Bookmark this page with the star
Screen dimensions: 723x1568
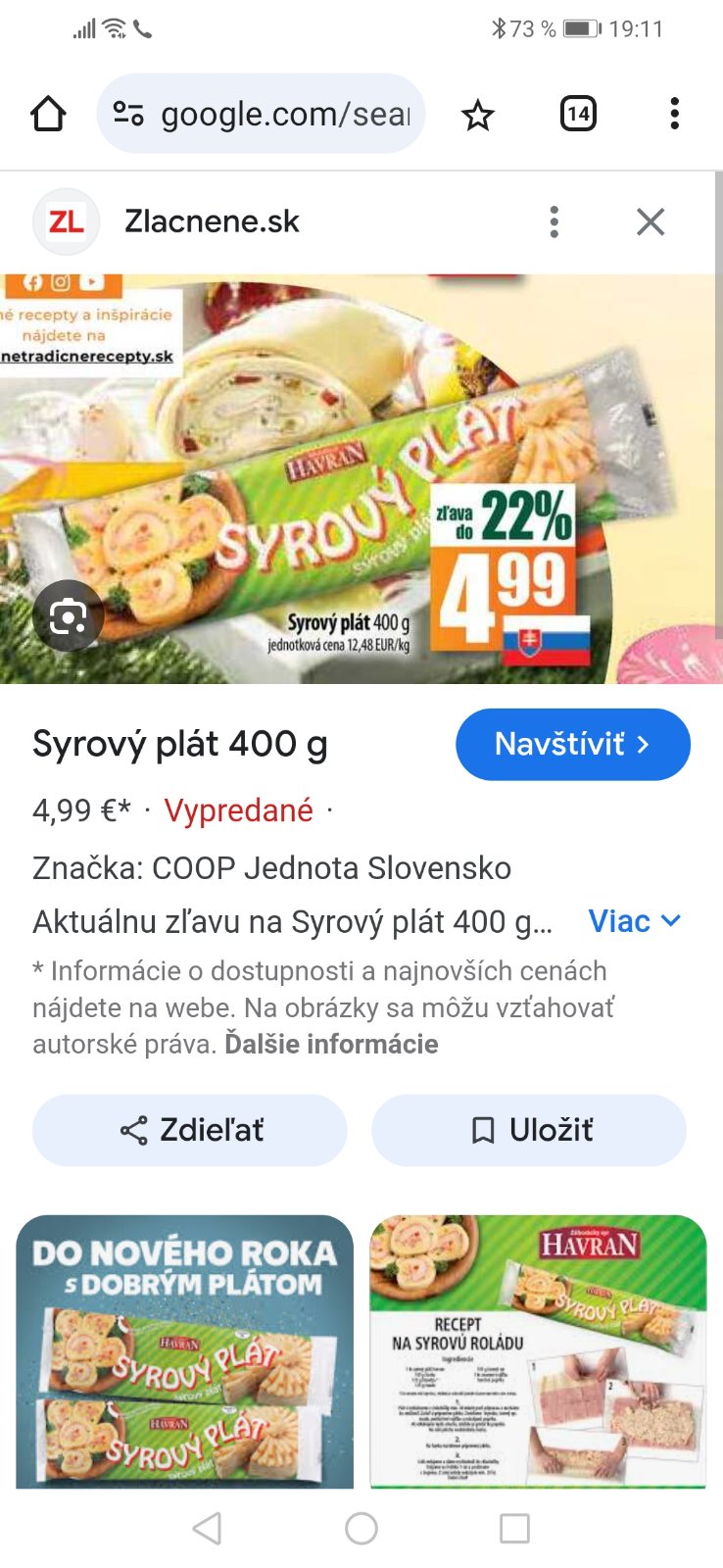(x=477, y=115)
